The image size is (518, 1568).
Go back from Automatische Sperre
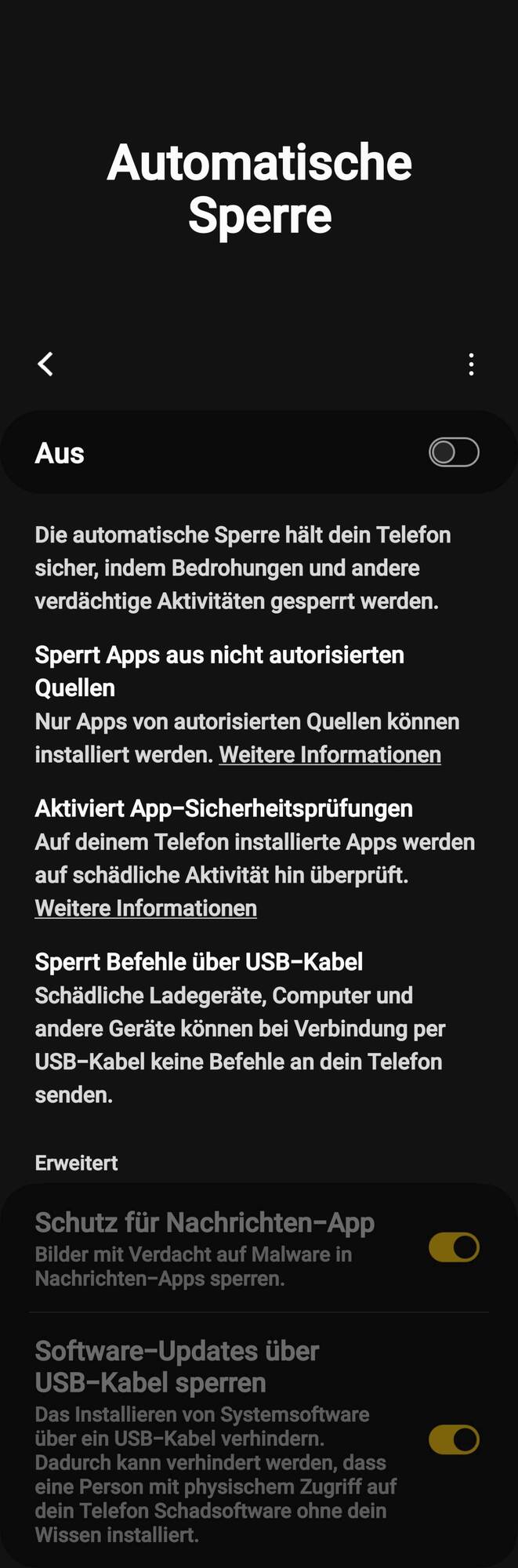pos(45,364)
